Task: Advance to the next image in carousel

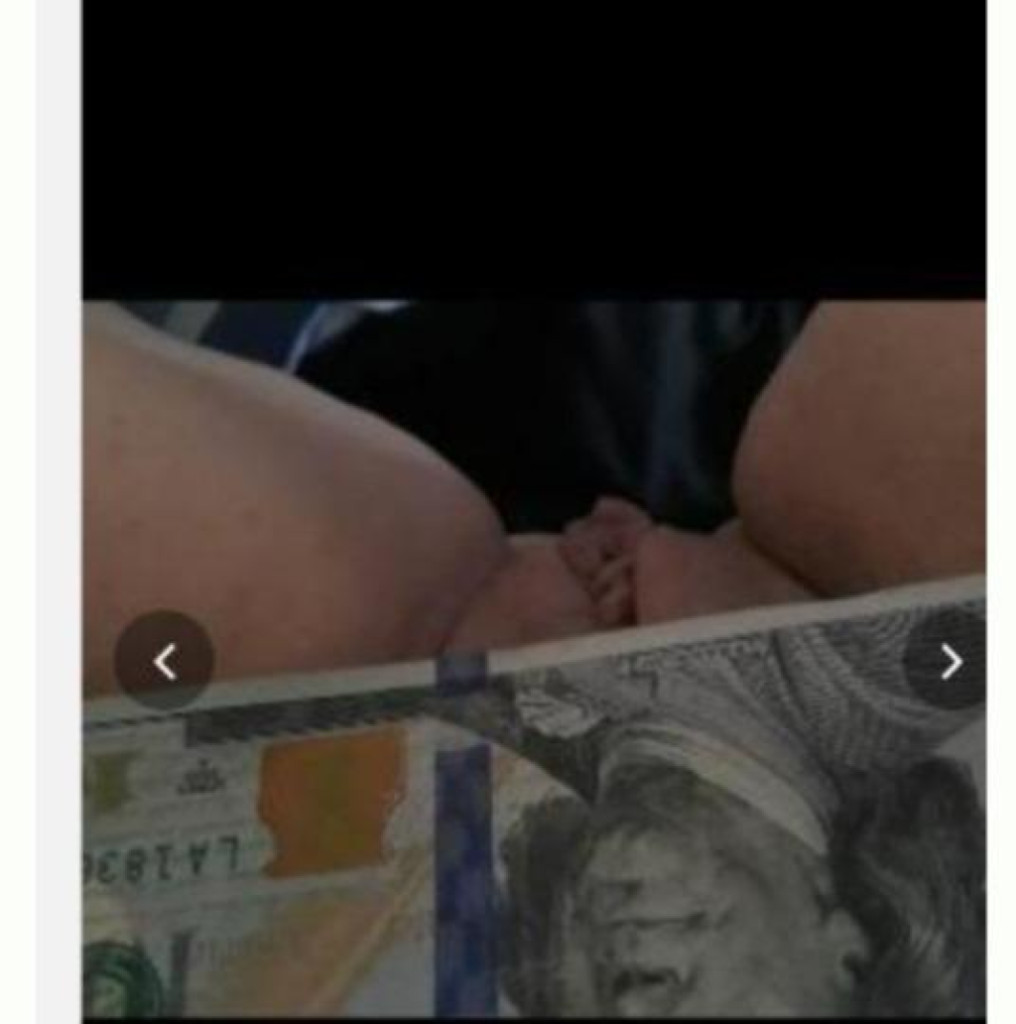Action: coord(948,661)
